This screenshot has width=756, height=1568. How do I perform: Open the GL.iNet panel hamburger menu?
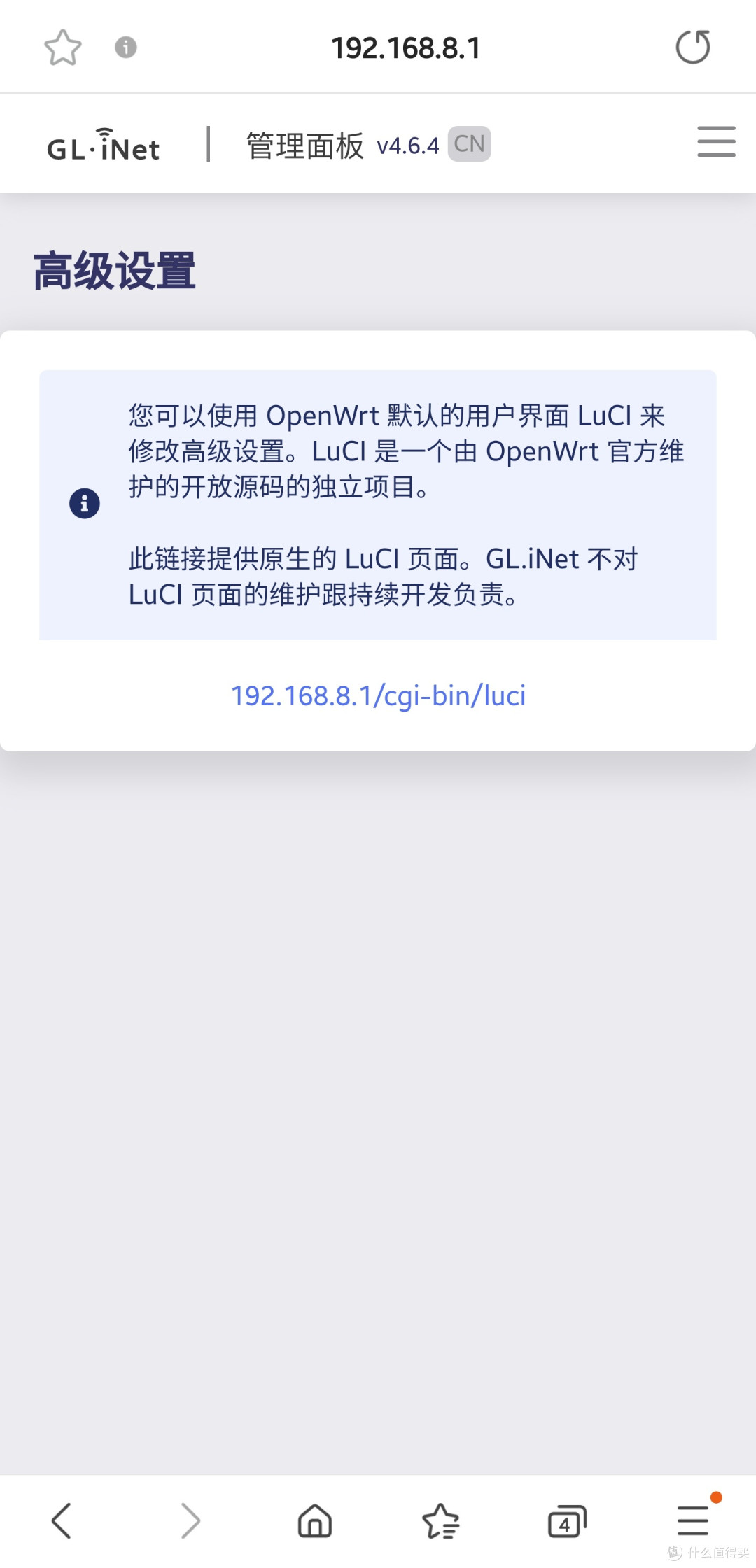715,141
